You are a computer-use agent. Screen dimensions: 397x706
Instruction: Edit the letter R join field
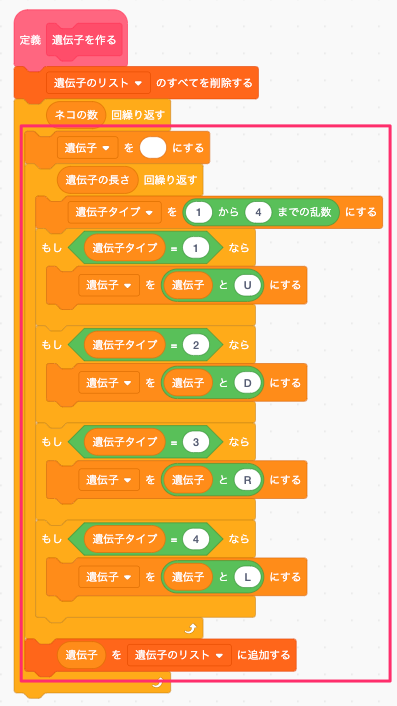(x=247, y=480)
